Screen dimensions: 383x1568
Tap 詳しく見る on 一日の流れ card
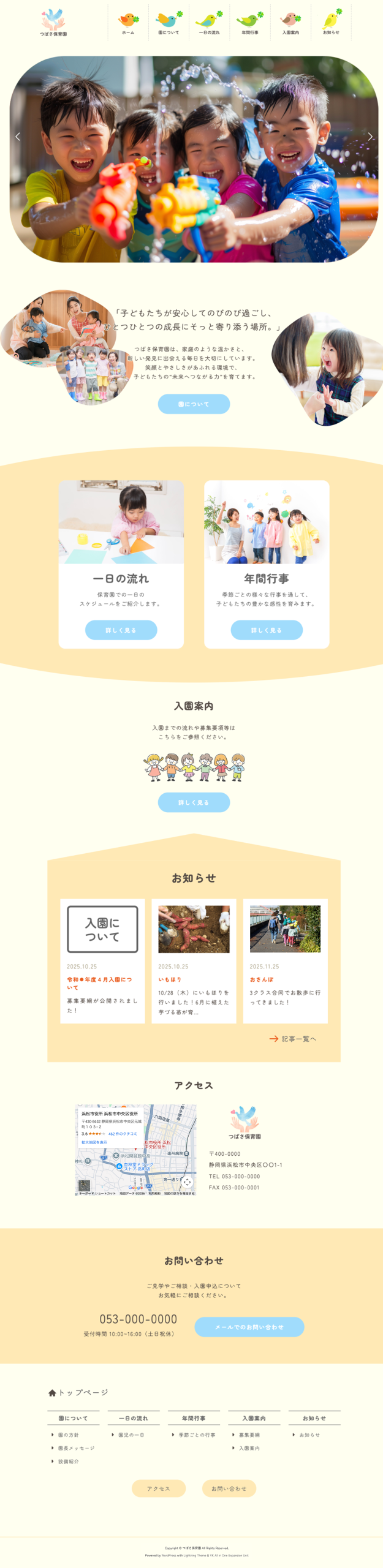tap(121, 630)
